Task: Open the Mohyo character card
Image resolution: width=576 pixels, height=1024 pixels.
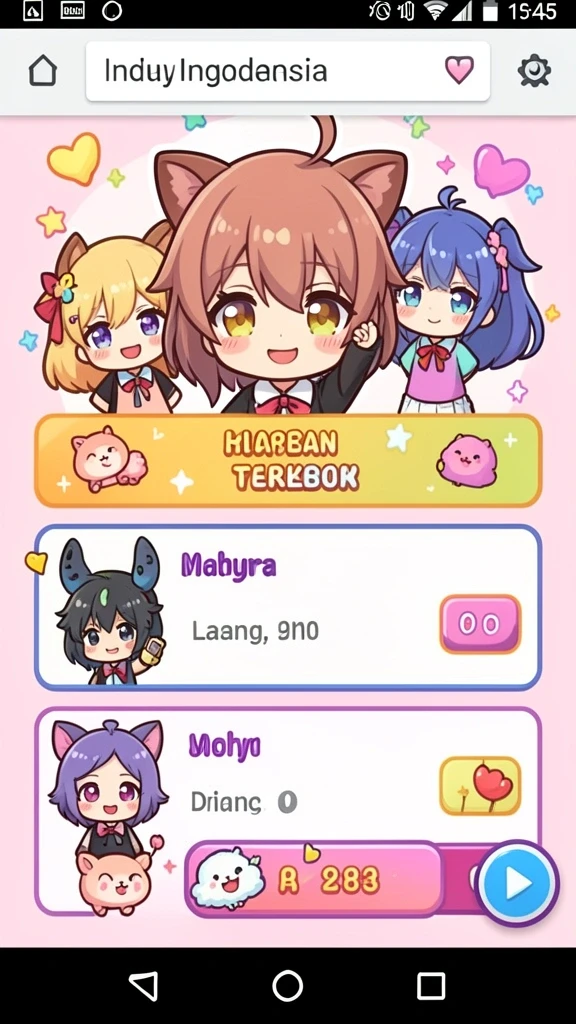Action: (x=288, y=811)
